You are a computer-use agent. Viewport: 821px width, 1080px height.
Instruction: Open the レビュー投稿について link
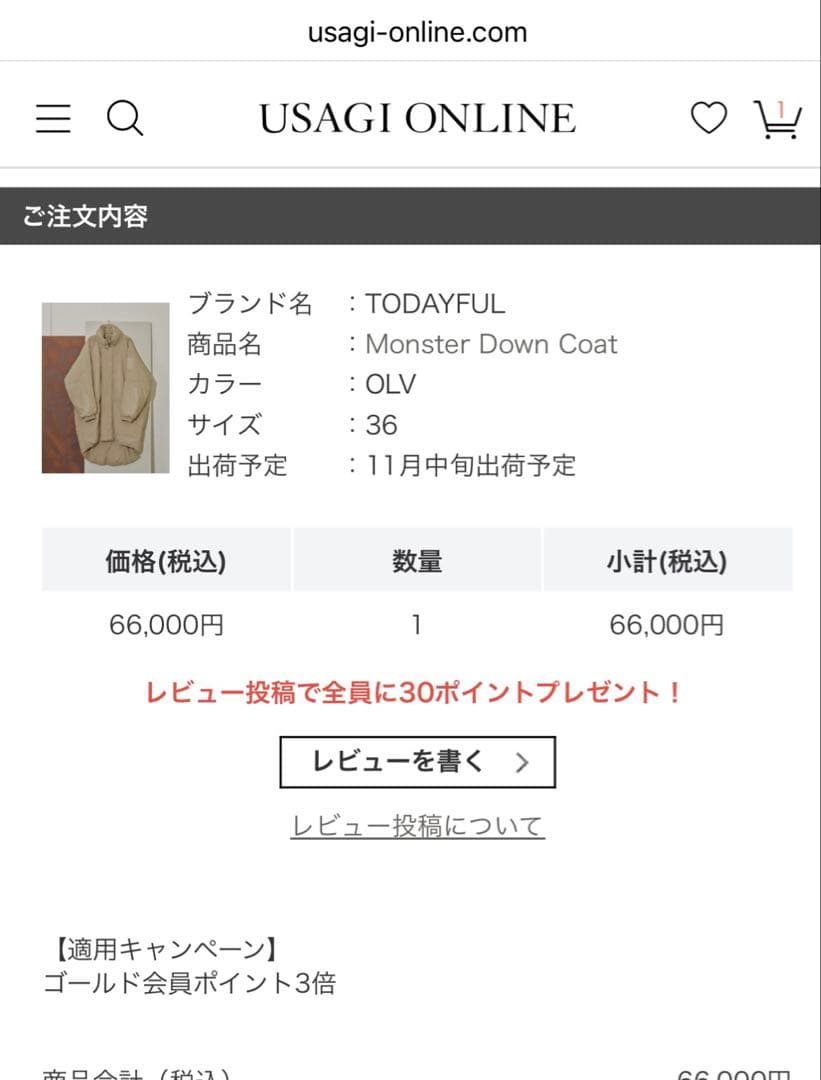click(x=417, y=824)
